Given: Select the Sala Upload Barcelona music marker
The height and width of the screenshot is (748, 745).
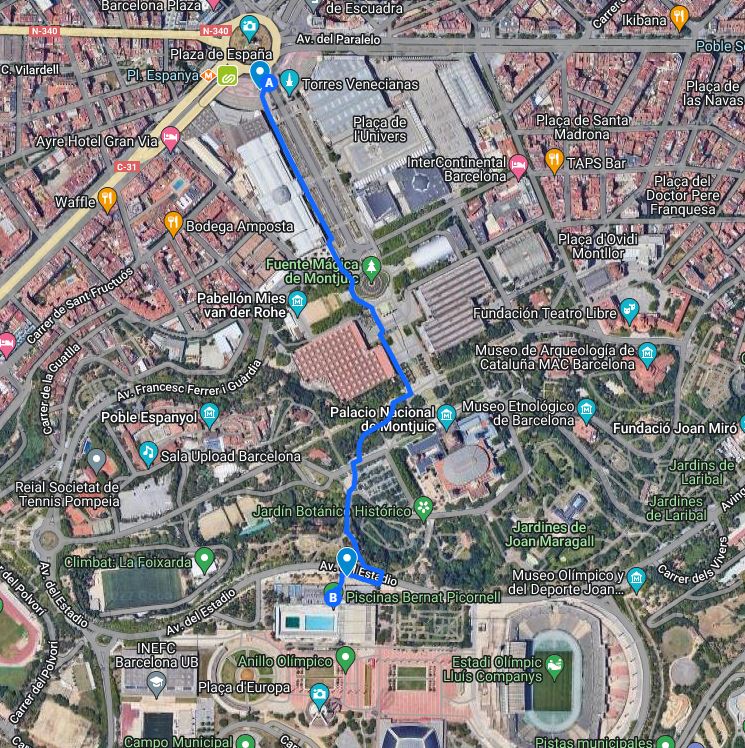Looking at the screenshot, I should coord(148,453).
